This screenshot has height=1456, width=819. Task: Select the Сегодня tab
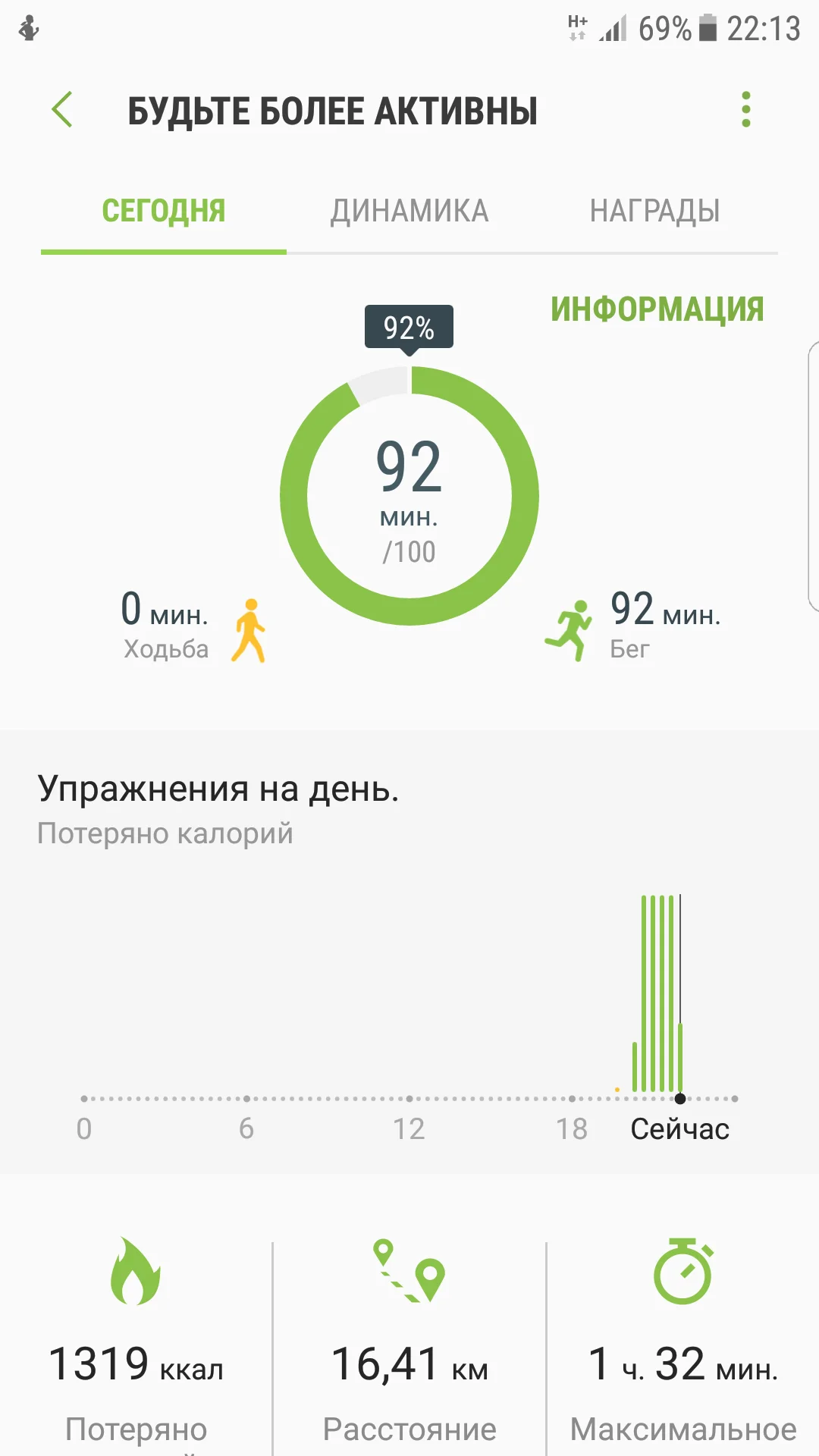click(164, 211)
